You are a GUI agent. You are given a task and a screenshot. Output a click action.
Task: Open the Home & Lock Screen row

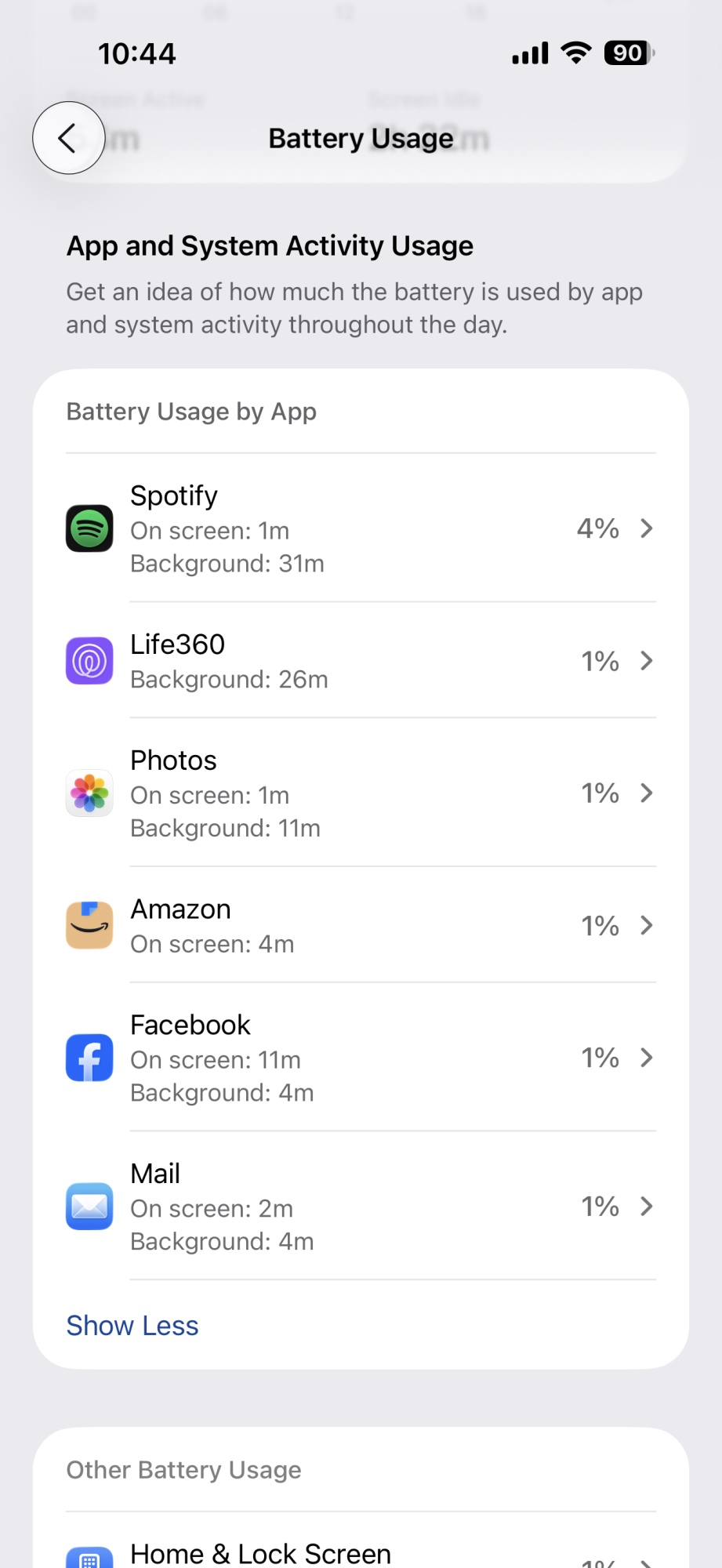(361, 1554)
